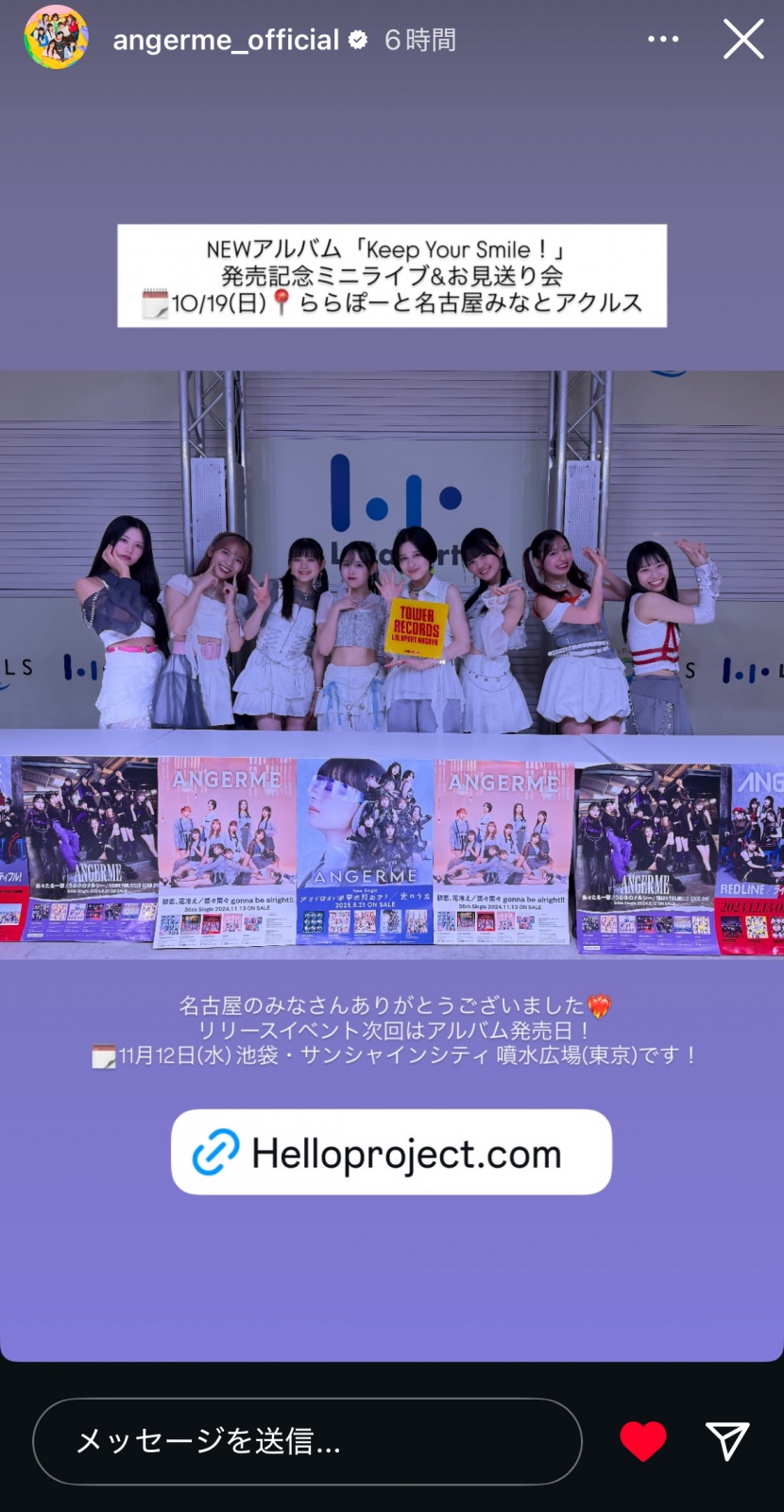Close the story viewer
This screenshot has width=784, height=1512.
743,40
